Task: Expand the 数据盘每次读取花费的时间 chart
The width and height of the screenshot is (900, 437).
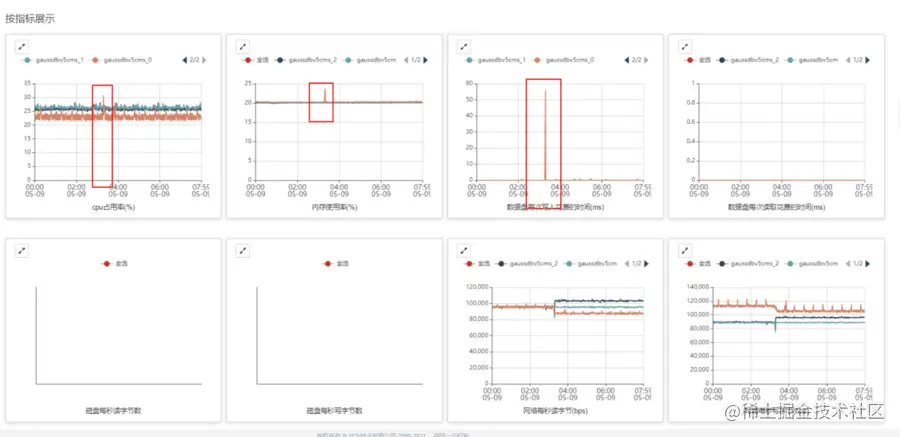Action: click(685, 46)
